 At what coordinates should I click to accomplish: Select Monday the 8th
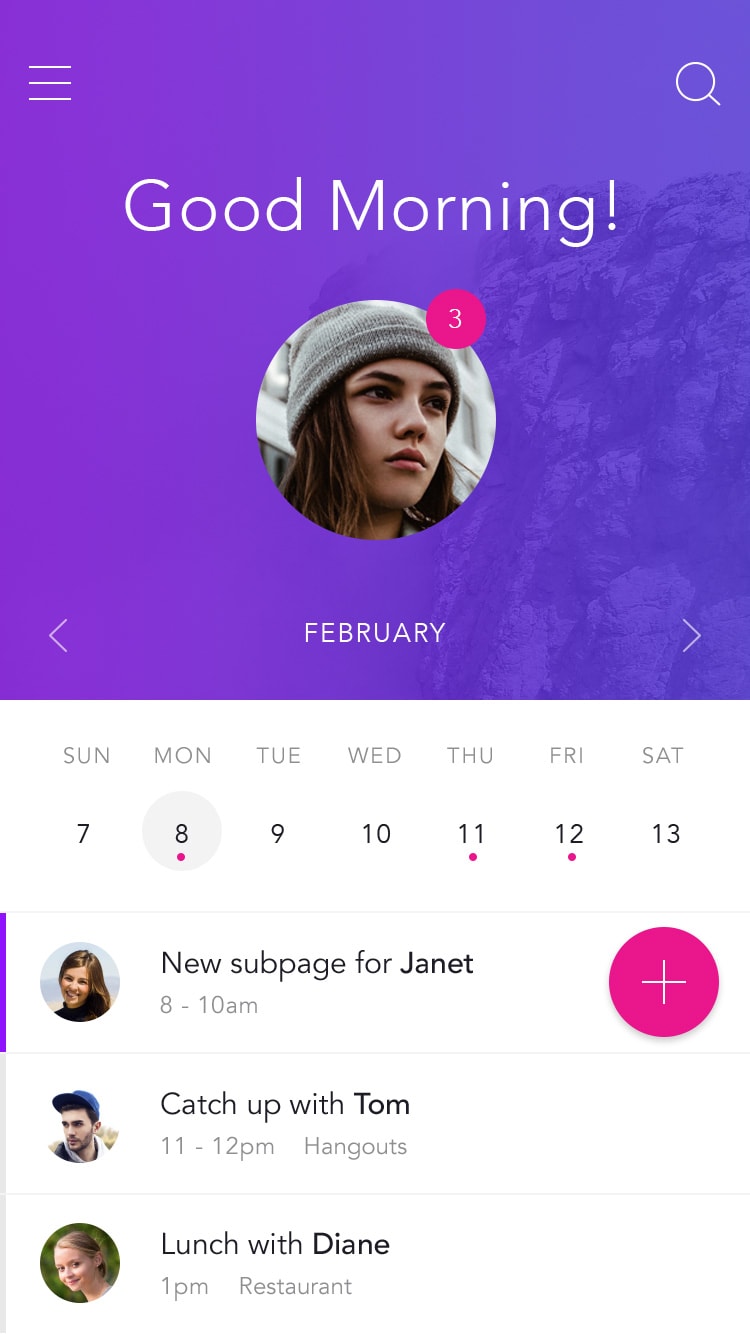pyautogui.click(x=182, y=831)
